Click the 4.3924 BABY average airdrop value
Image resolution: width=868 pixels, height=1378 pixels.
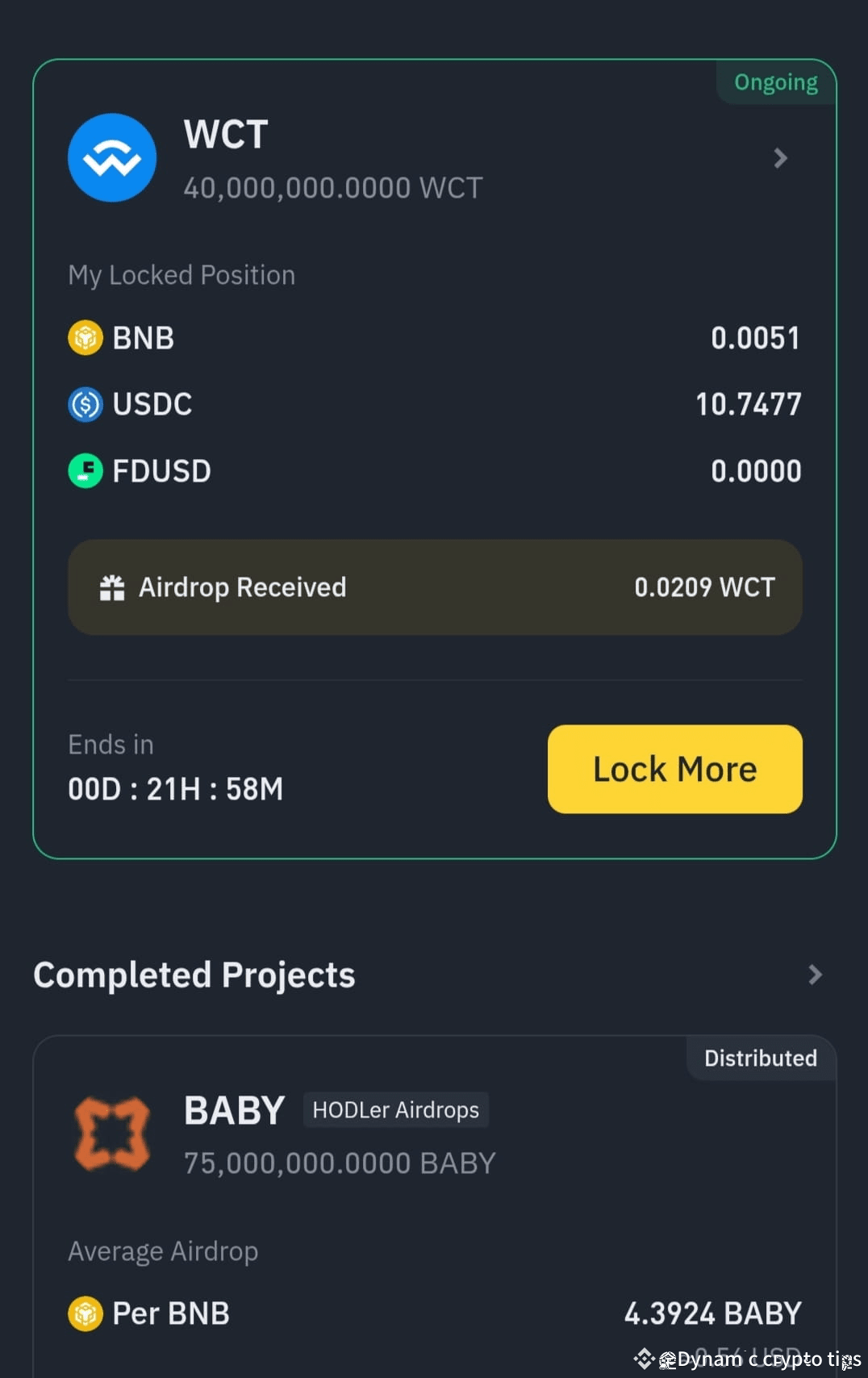(x=712, y=1313)
